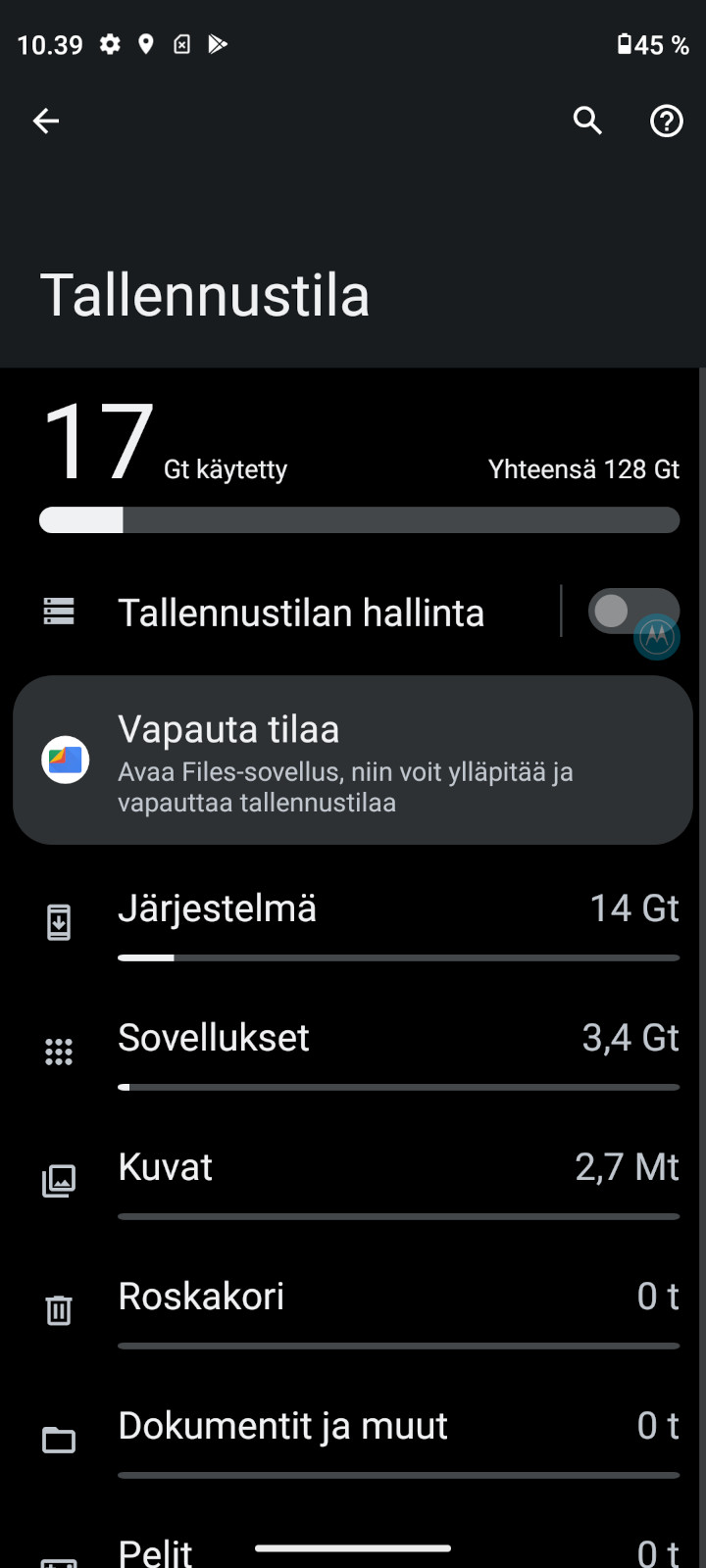Open the Sovellukset storage row

353,1053
